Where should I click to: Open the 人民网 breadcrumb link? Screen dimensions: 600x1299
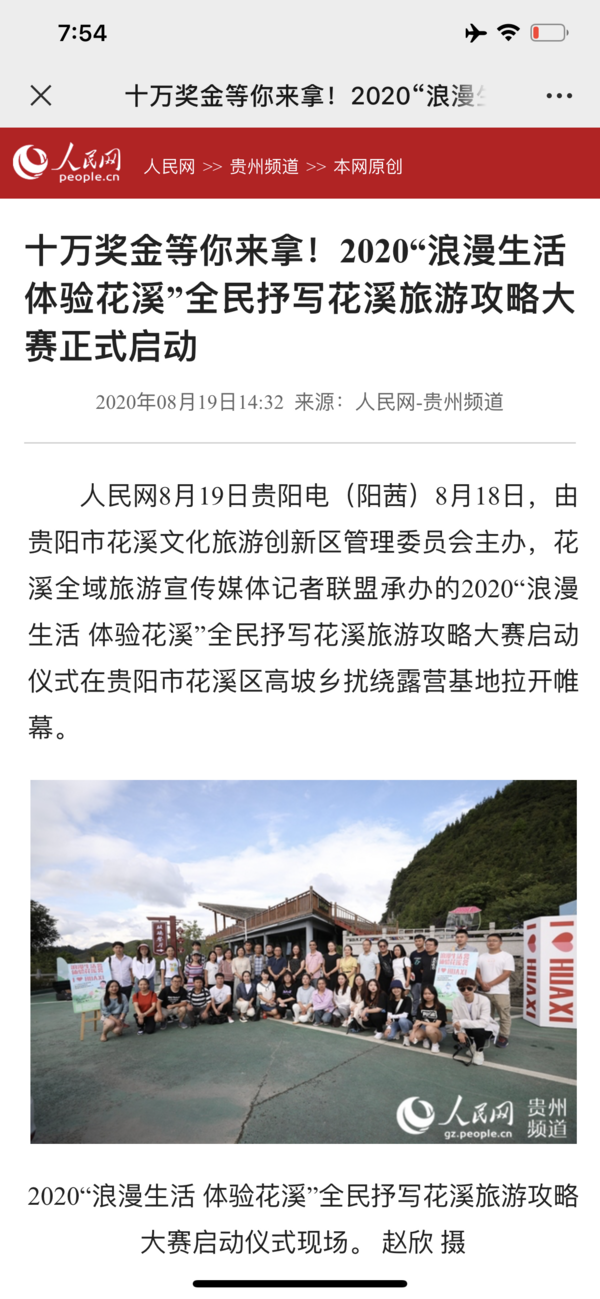[169, 166]
